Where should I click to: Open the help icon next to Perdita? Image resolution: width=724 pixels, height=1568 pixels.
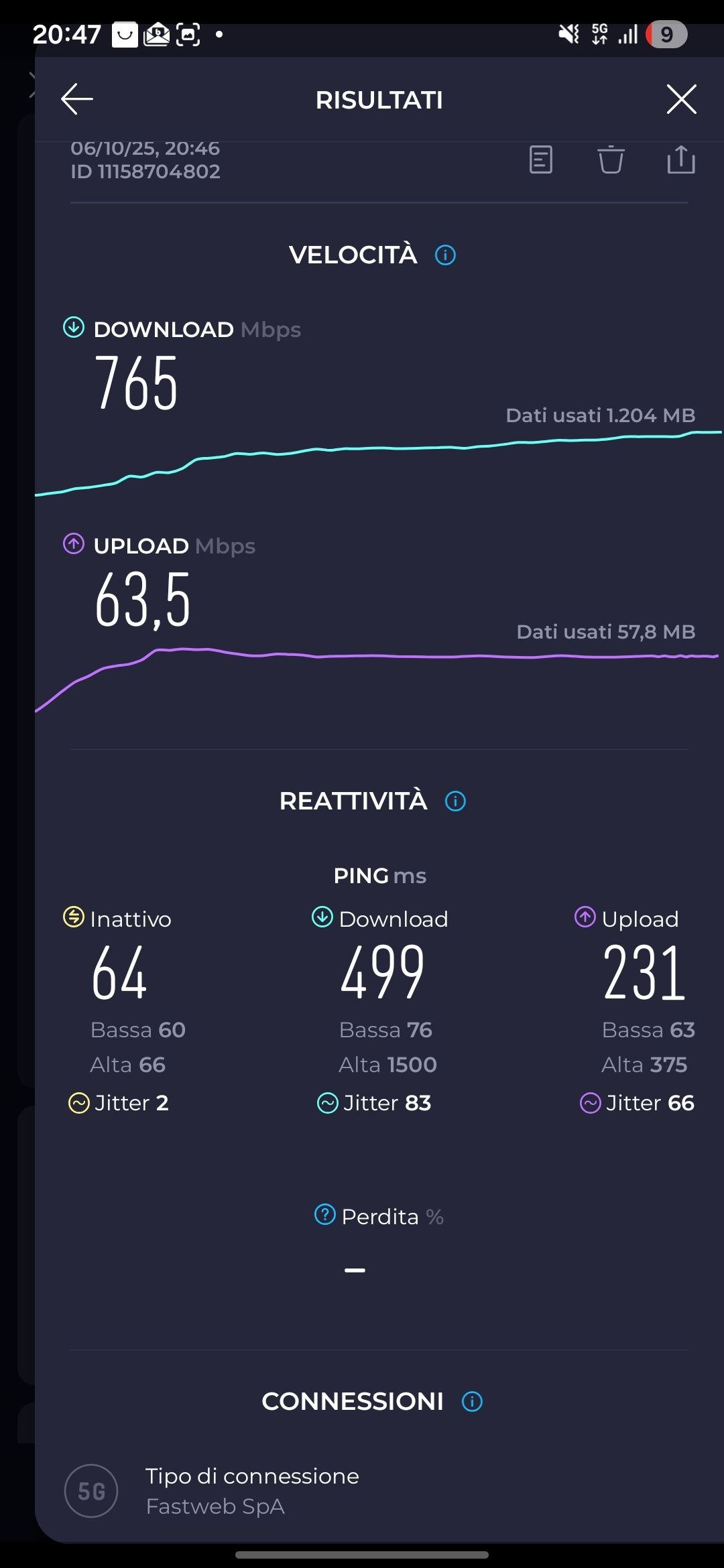[x=325, y=1214]
